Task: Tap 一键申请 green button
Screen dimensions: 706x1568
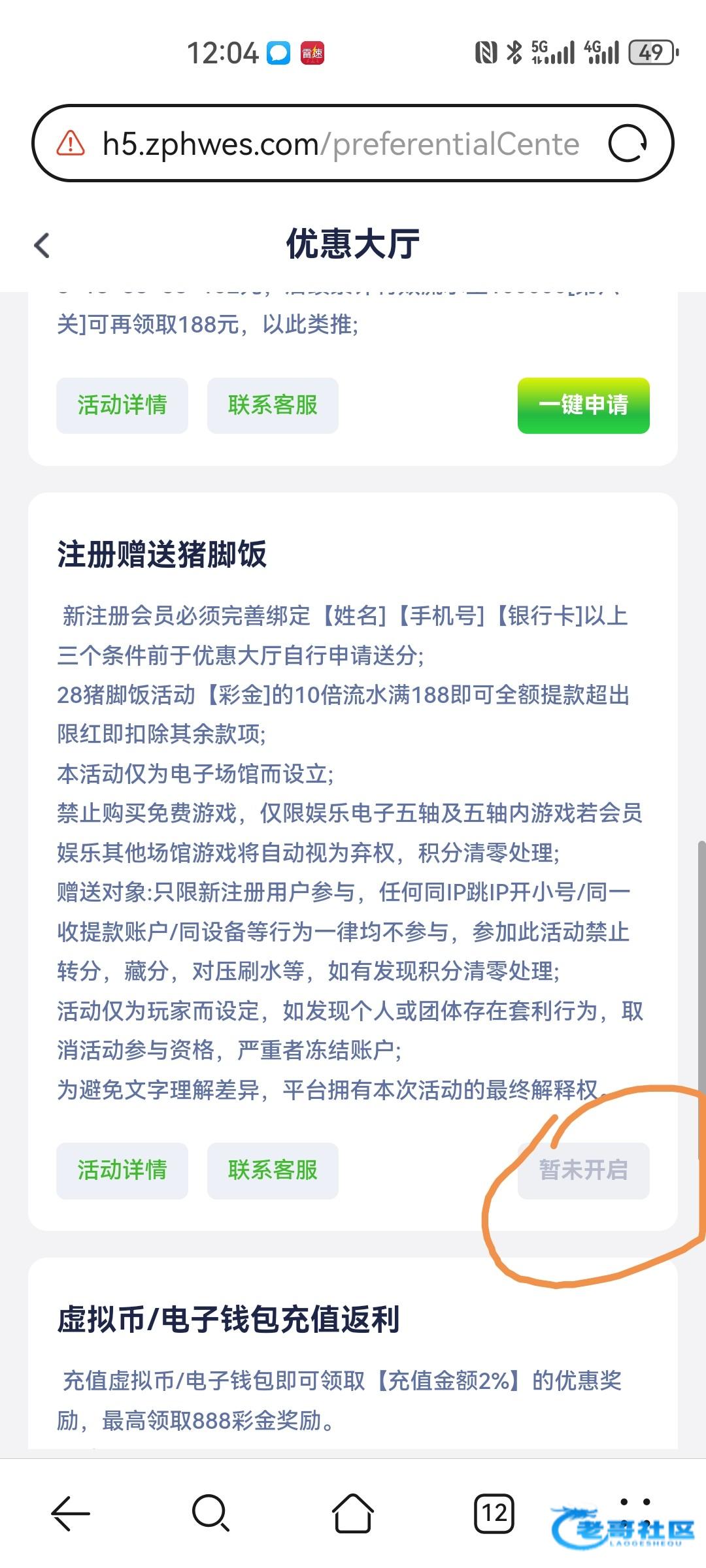Action: (x=583, y=405)
